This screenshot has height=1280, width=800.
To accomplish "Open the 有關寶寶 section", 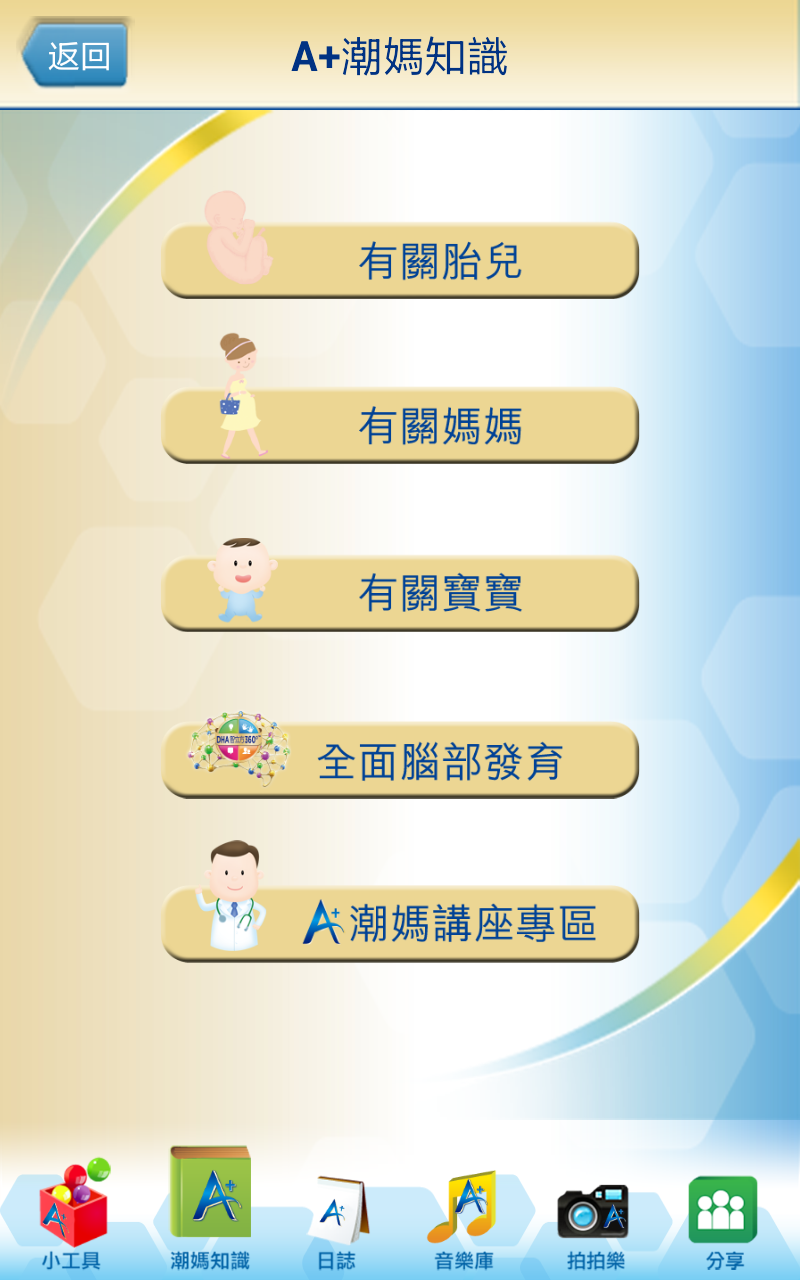I will pos(400,593).
